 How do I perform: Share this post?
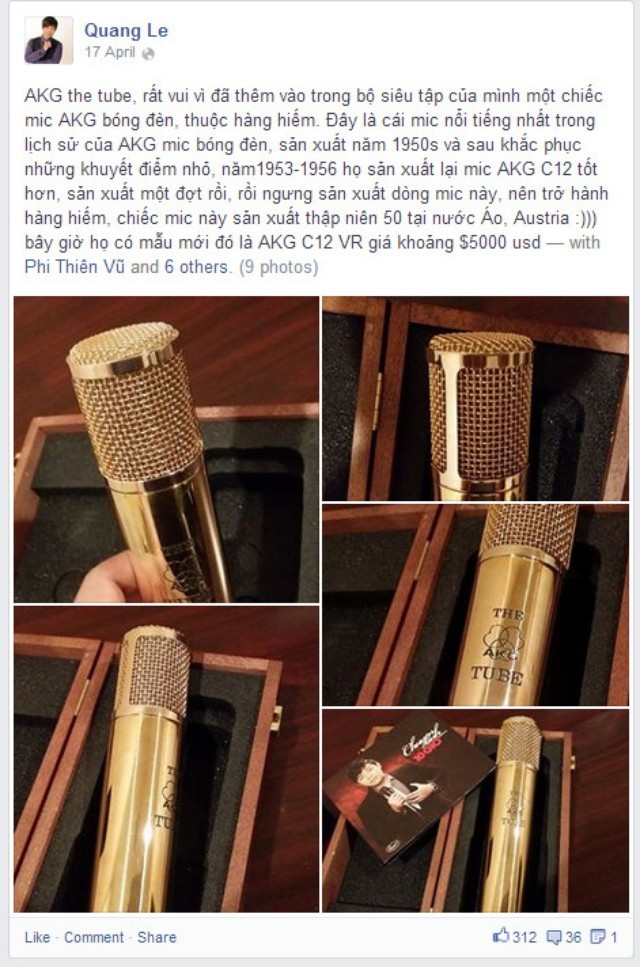click(157, 937)
